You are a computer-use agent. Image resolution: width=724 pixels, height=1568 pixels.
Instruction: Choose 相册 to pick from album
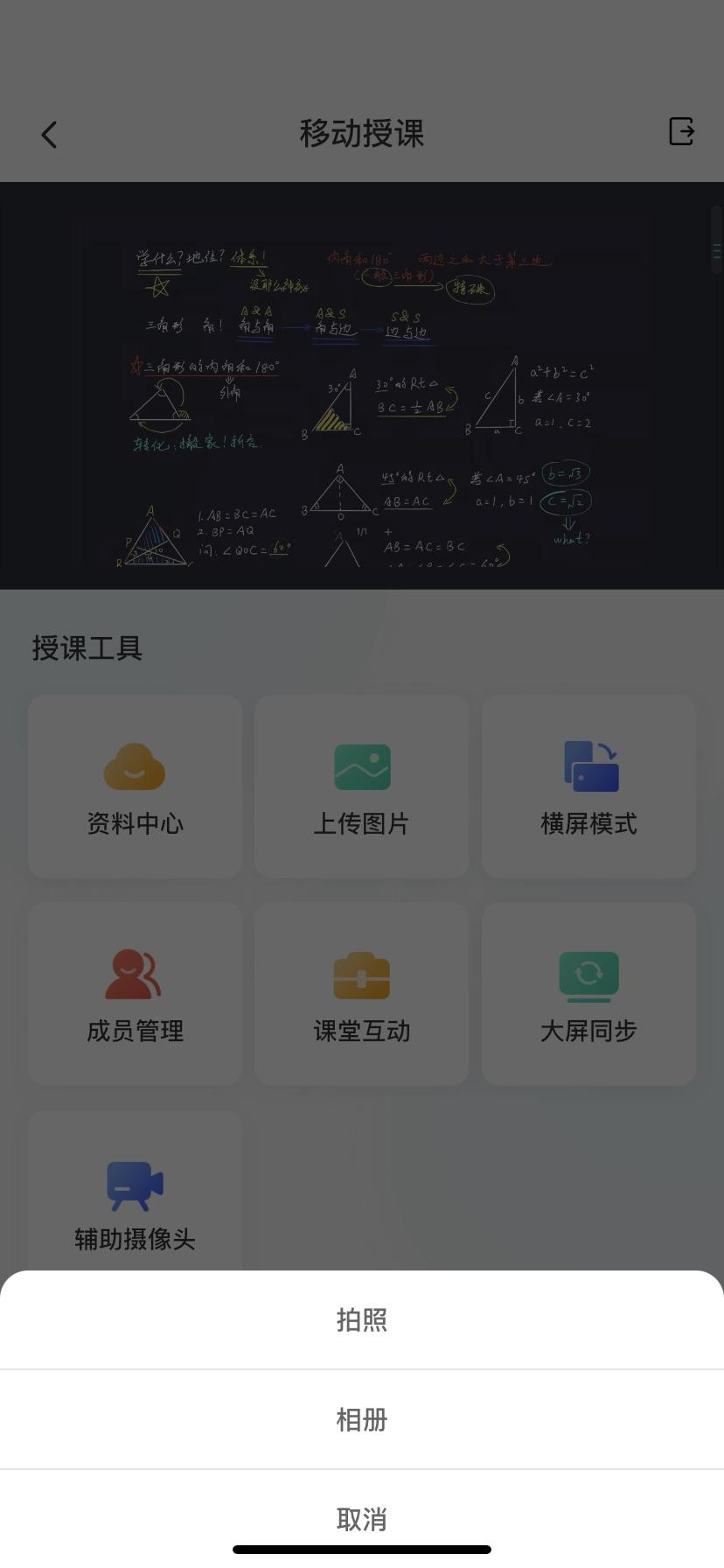pos(361,1419)
